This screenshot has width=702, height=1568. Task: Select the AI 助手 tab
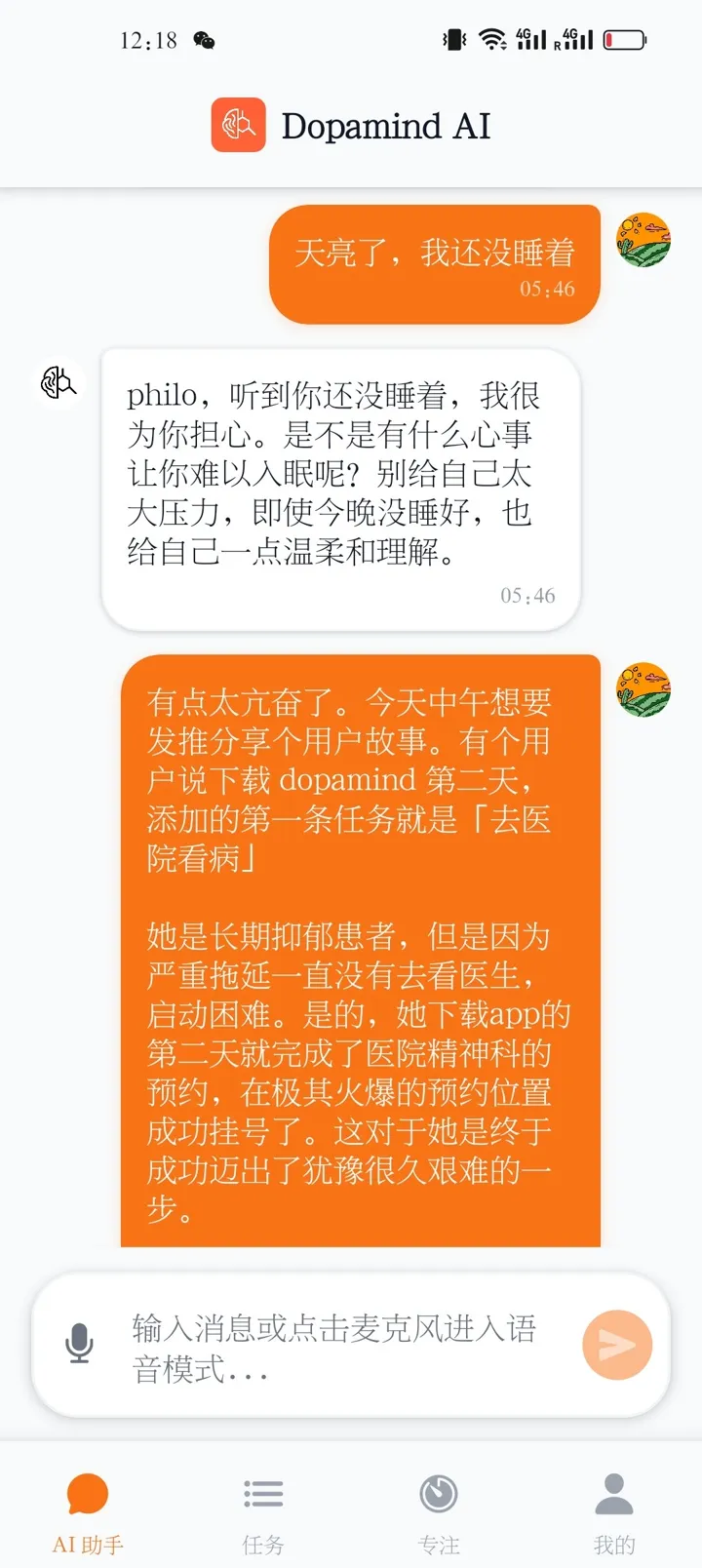pyautogui.click(x=88, y=1513)
